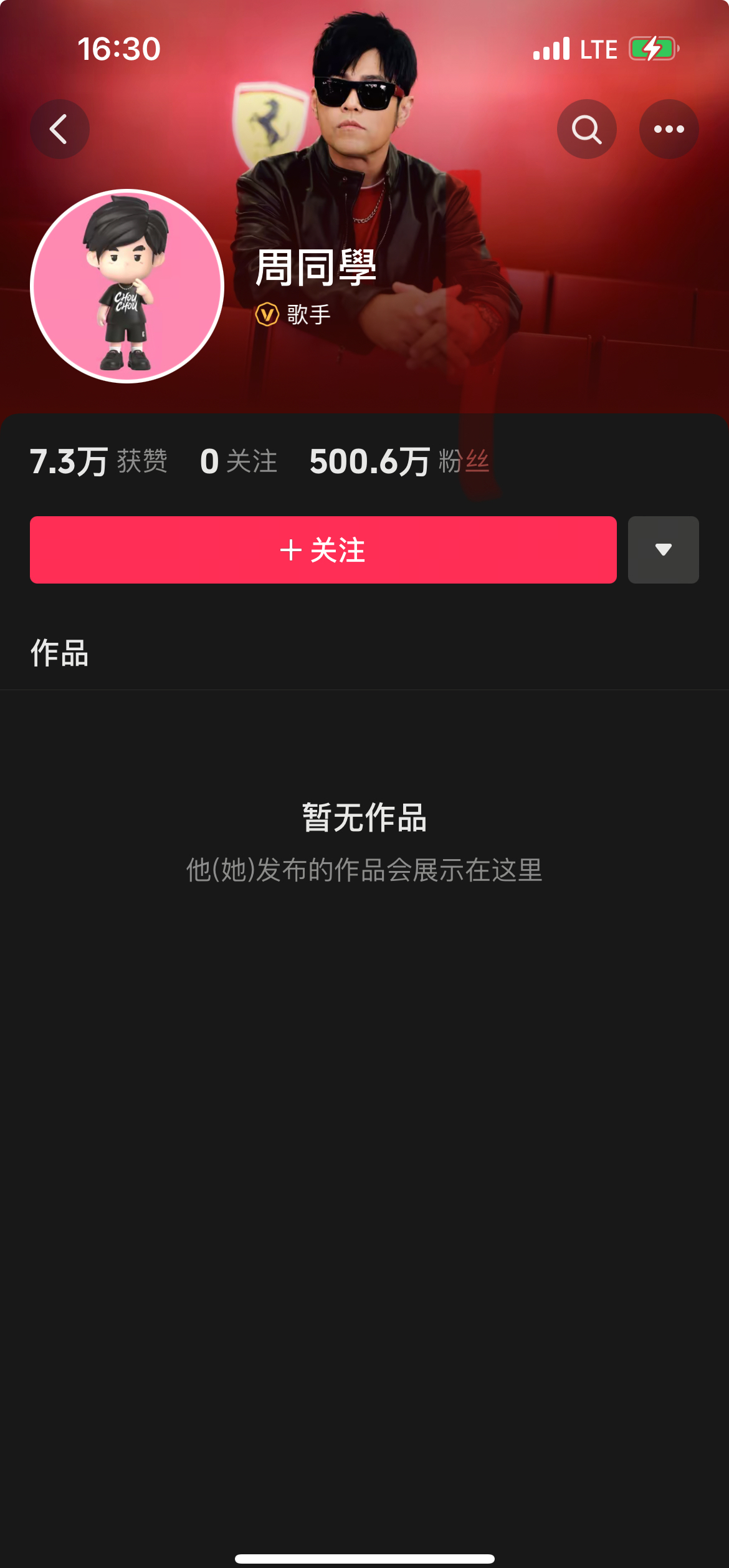Viewport: 729px width, 1568px height.
Task: Open the search icon on the profile
Action: (586, 129)
